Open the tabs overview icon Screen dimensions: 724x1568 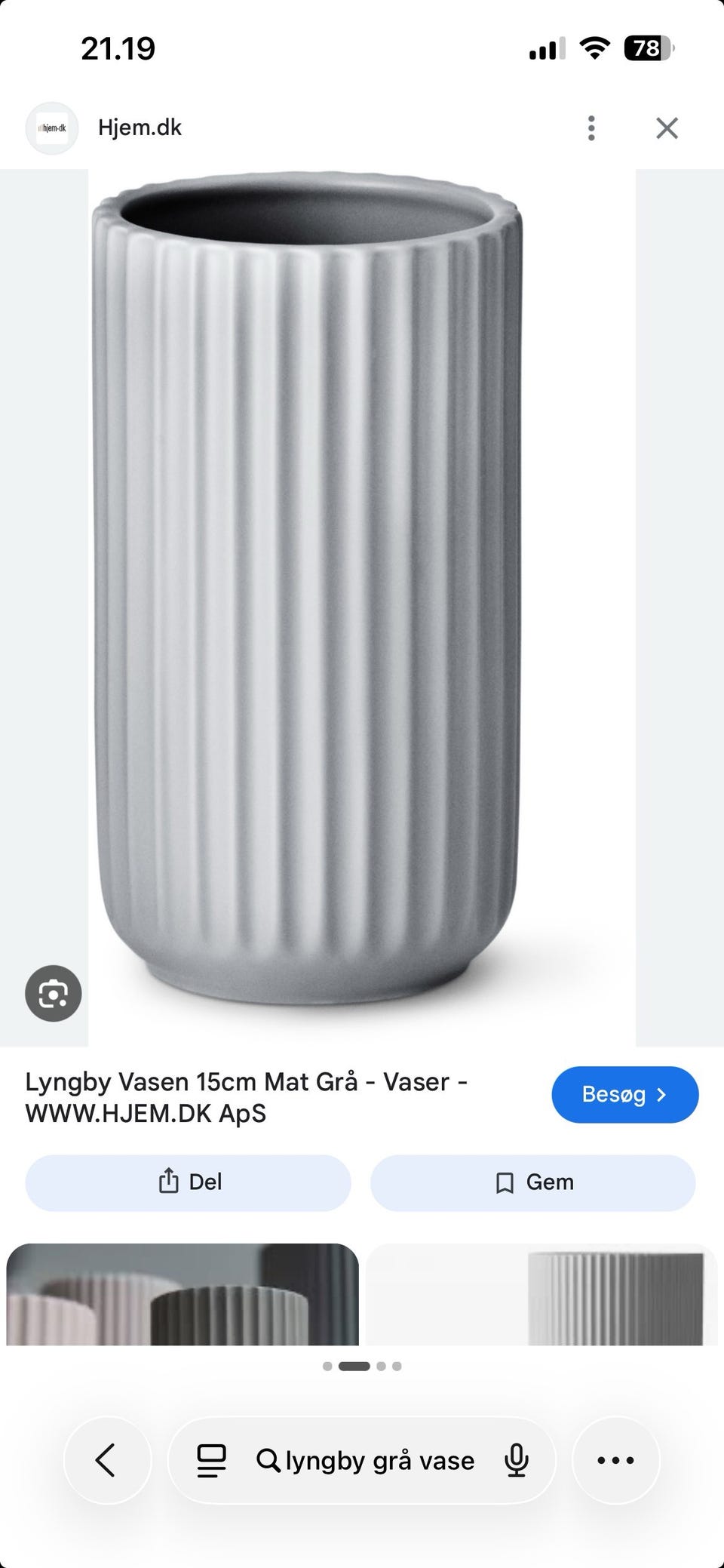point(211,1461)
